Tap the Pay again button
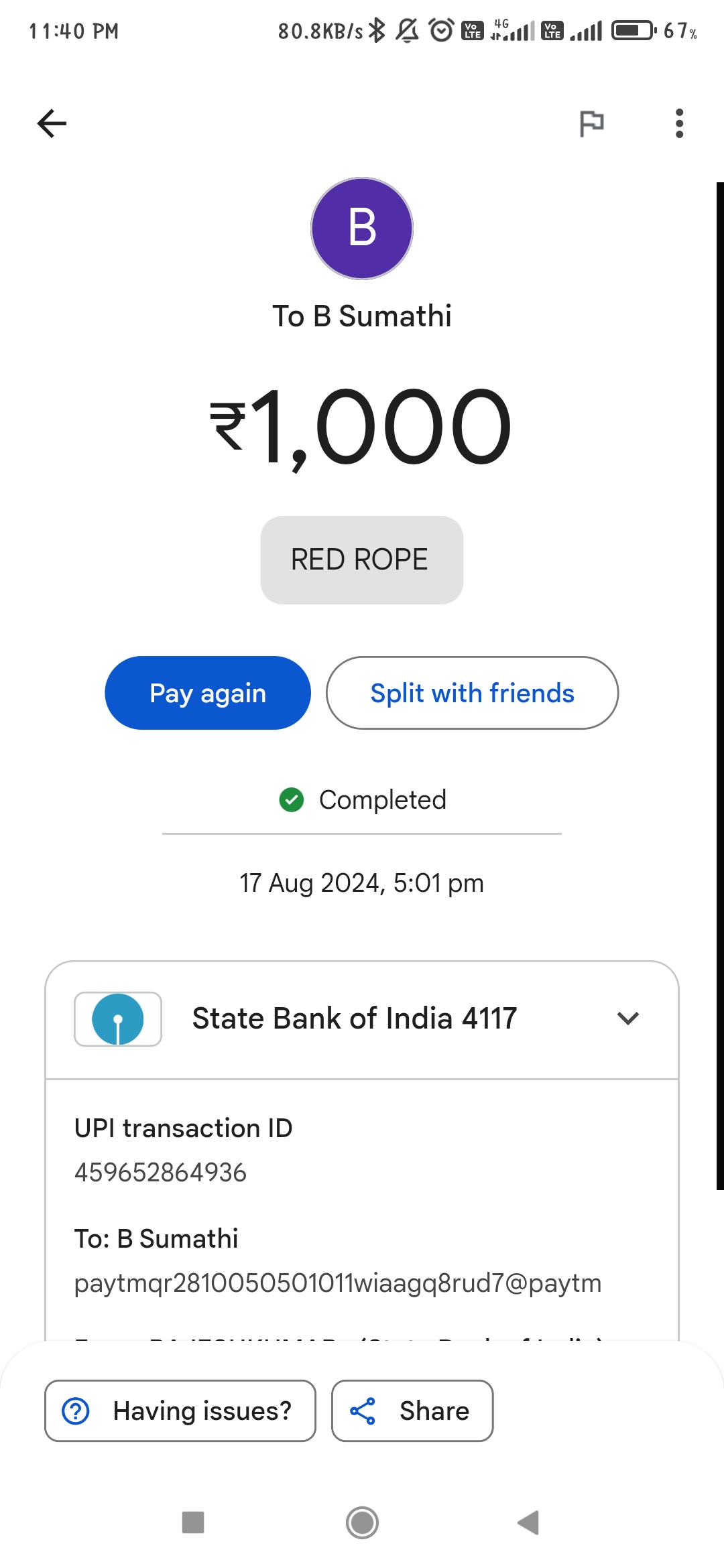 point(208,693)
